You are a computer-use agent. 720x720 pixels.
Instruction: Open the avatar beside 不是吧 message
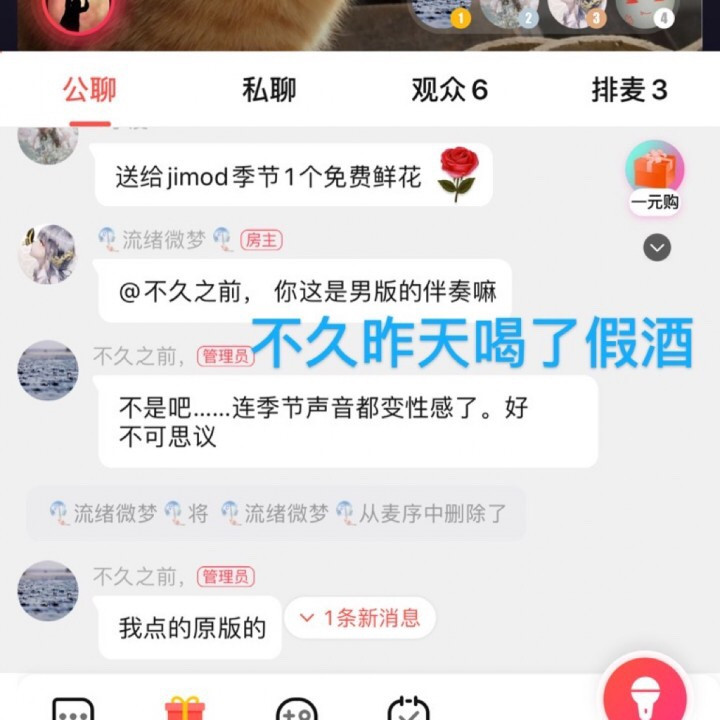(x=47, y=370)
